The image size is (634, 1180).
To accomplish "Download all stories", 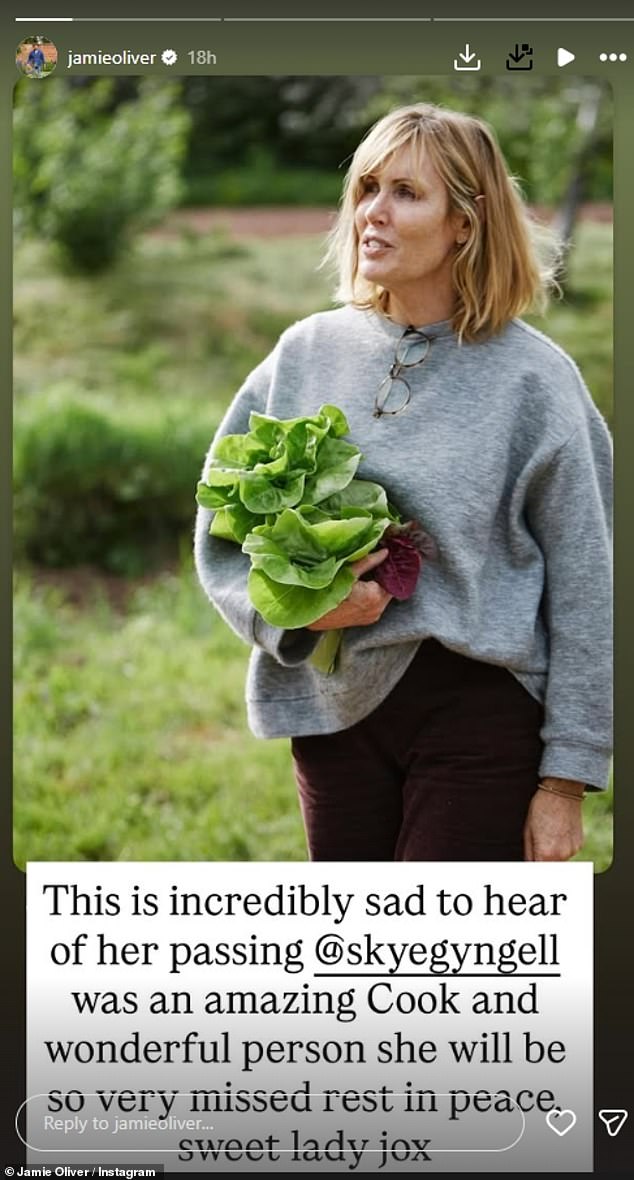I will [519, 58].
